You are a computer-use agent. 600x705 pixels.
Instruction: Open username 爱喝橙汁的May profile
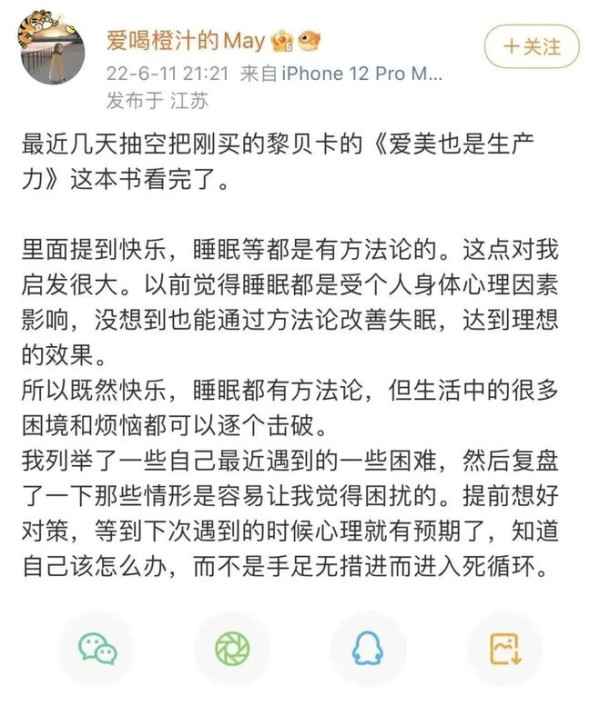[x=185, y=40]
